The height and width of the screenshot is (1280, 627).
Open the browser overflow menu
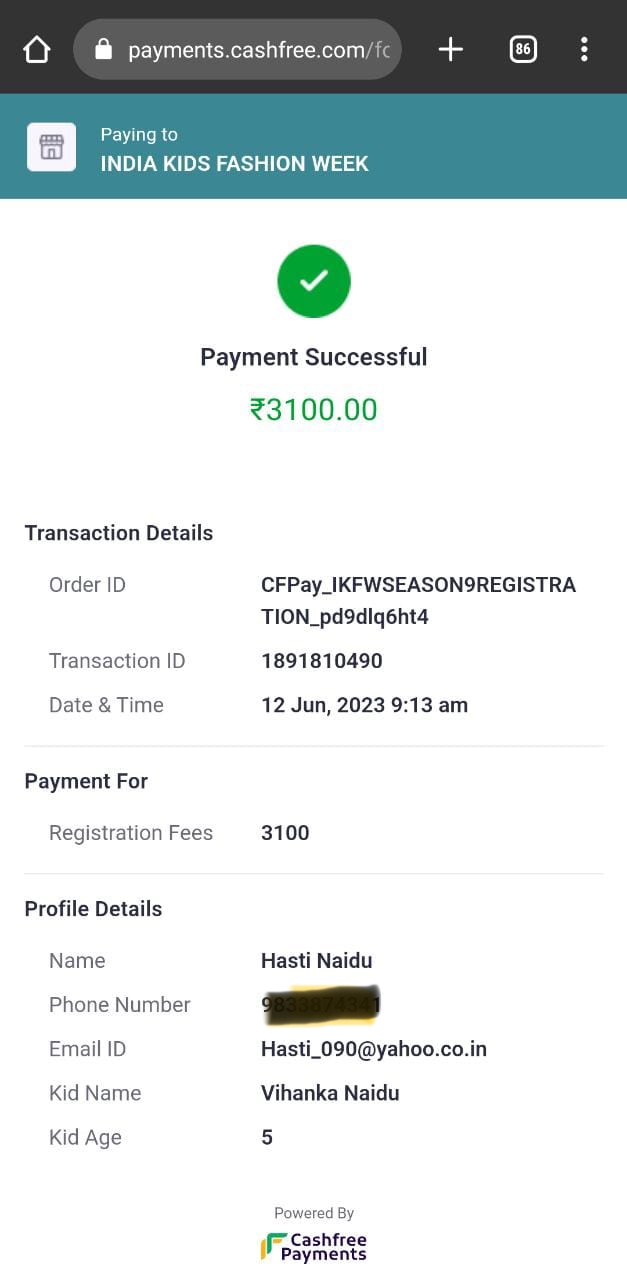point(584,49)
